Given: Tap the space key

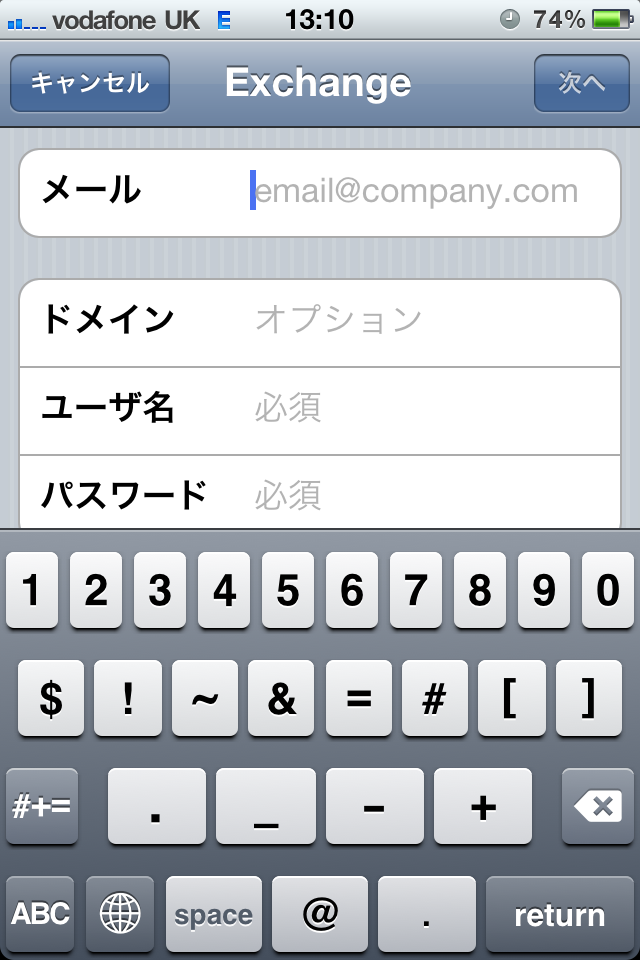Looking at the screenshot, I should (x=213, y=913).
